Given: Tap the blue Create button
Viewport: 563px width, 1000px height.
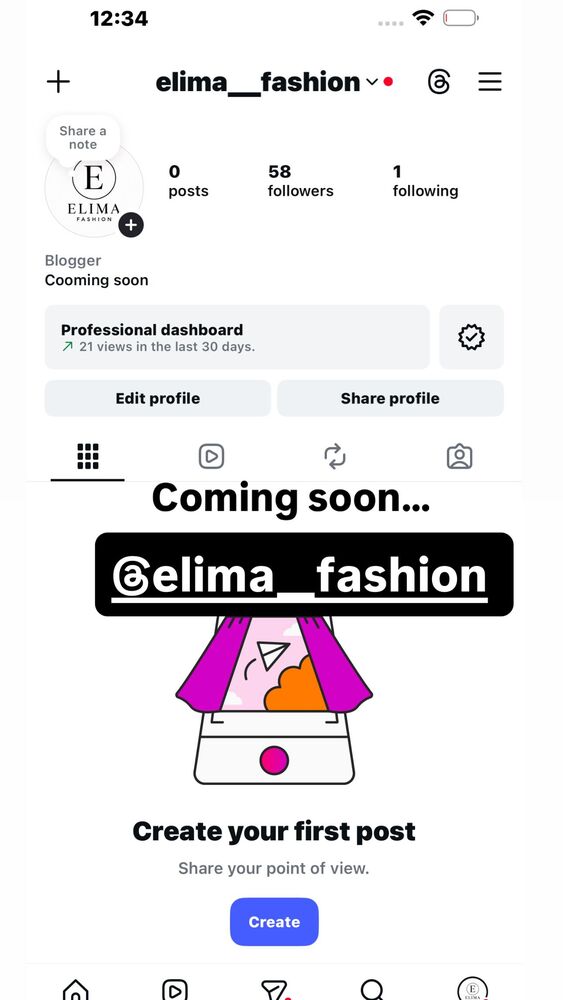Looking at the screenshot, I should click(x=274, y=922).
